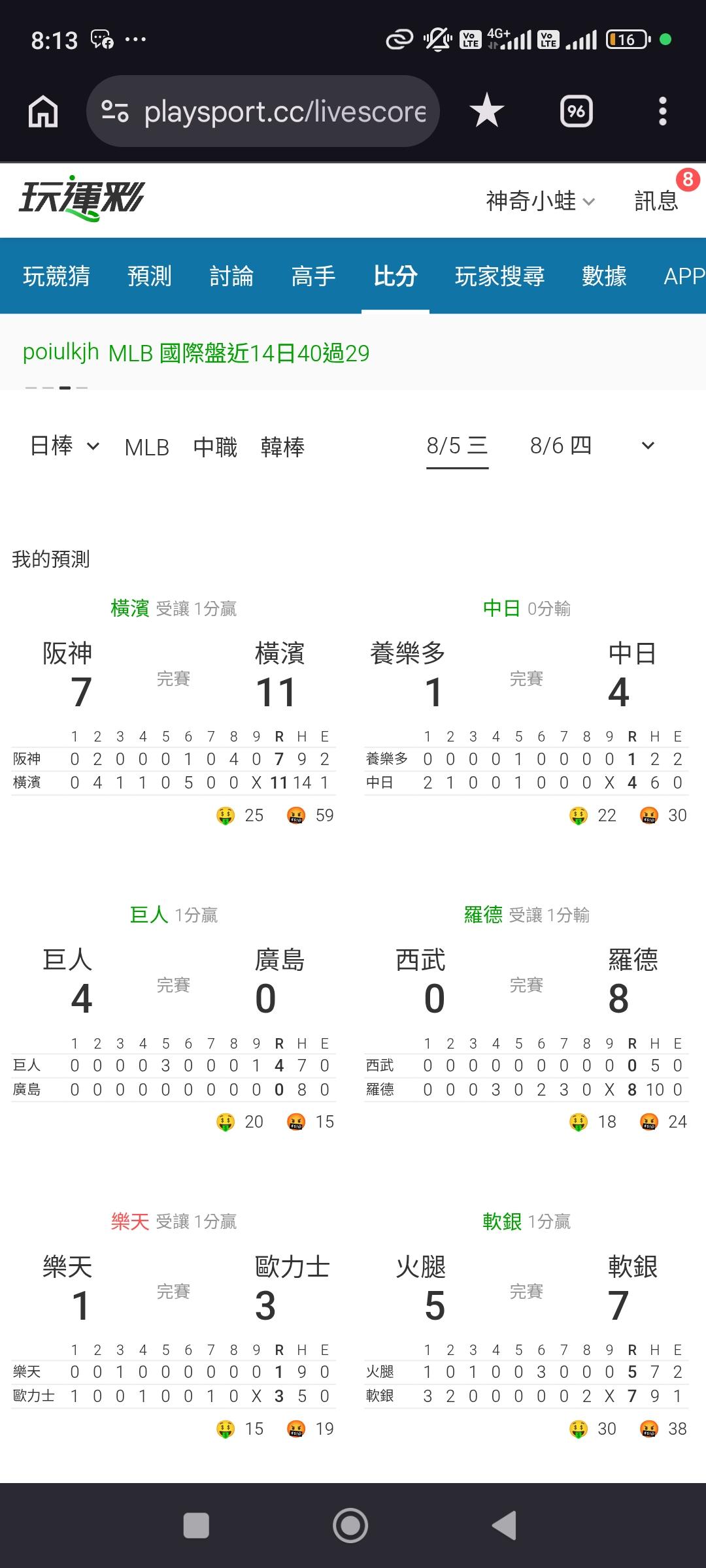Image resolution: width=706 pixels, height=1568 pixels.
Task: Bookmark this page with the star
Action: [x=487, y=111]
